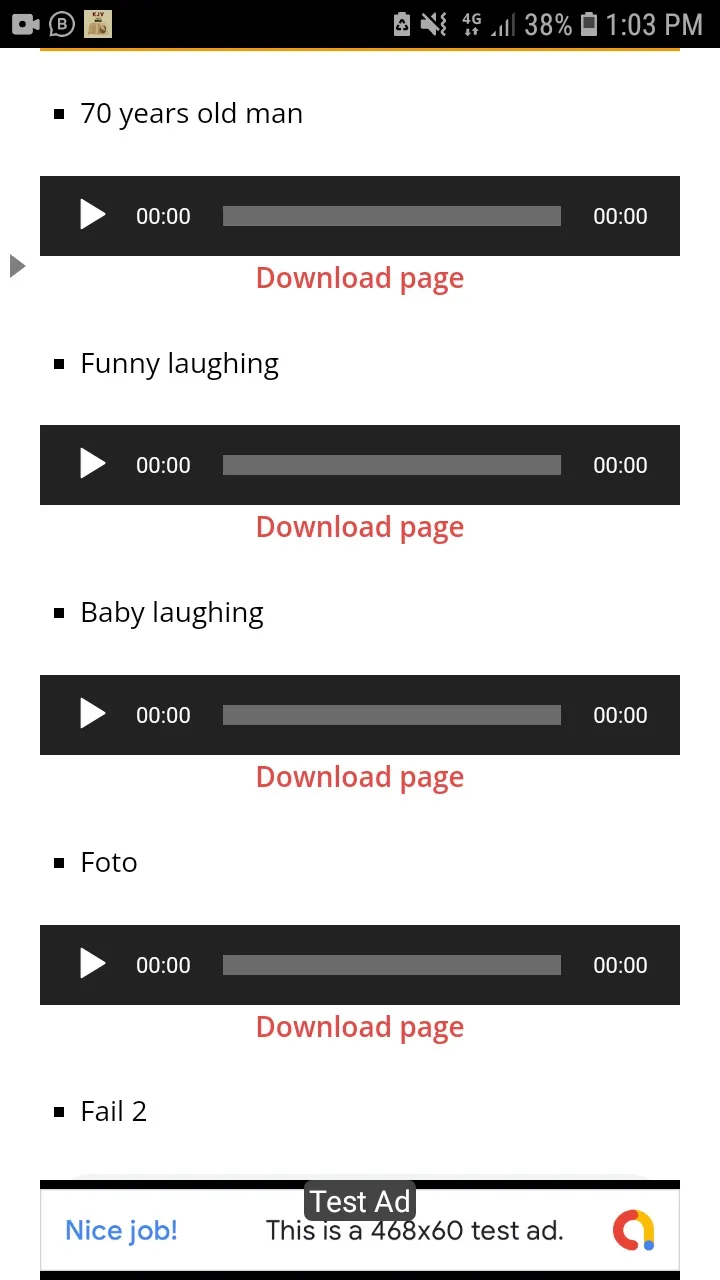Viewport: 720px width, 1280px height.
Task: Open the screen recorder icon in status bar
Action: pyautogui.click(x=24, y=22)
